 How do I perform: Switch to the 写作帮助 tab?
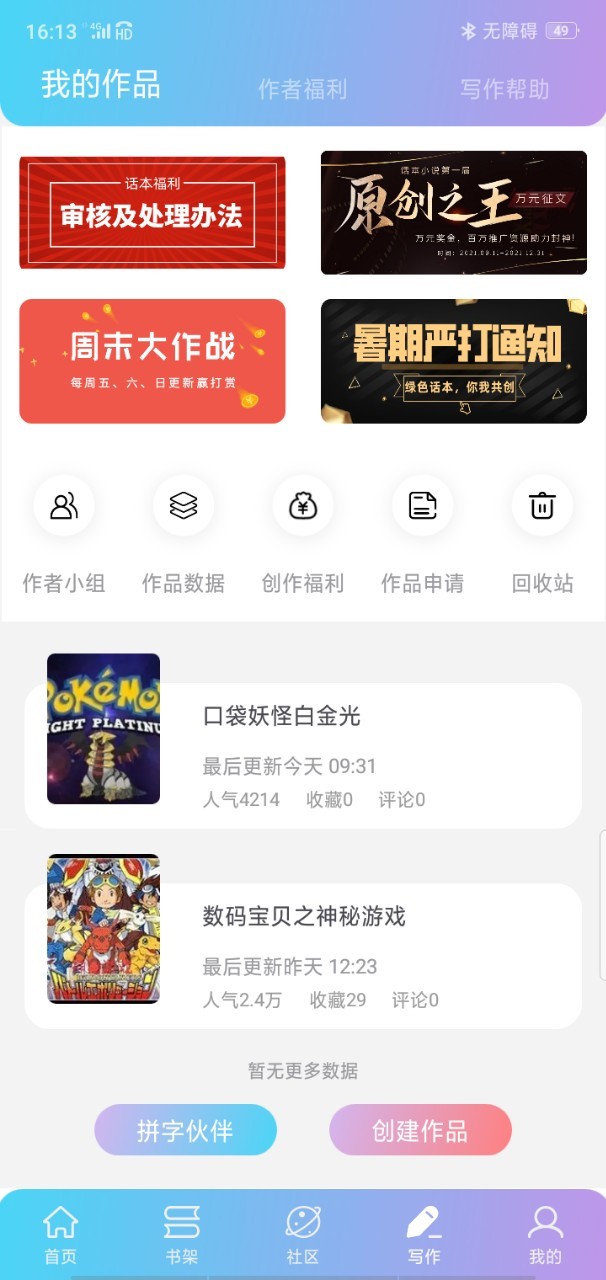[504, 89]
